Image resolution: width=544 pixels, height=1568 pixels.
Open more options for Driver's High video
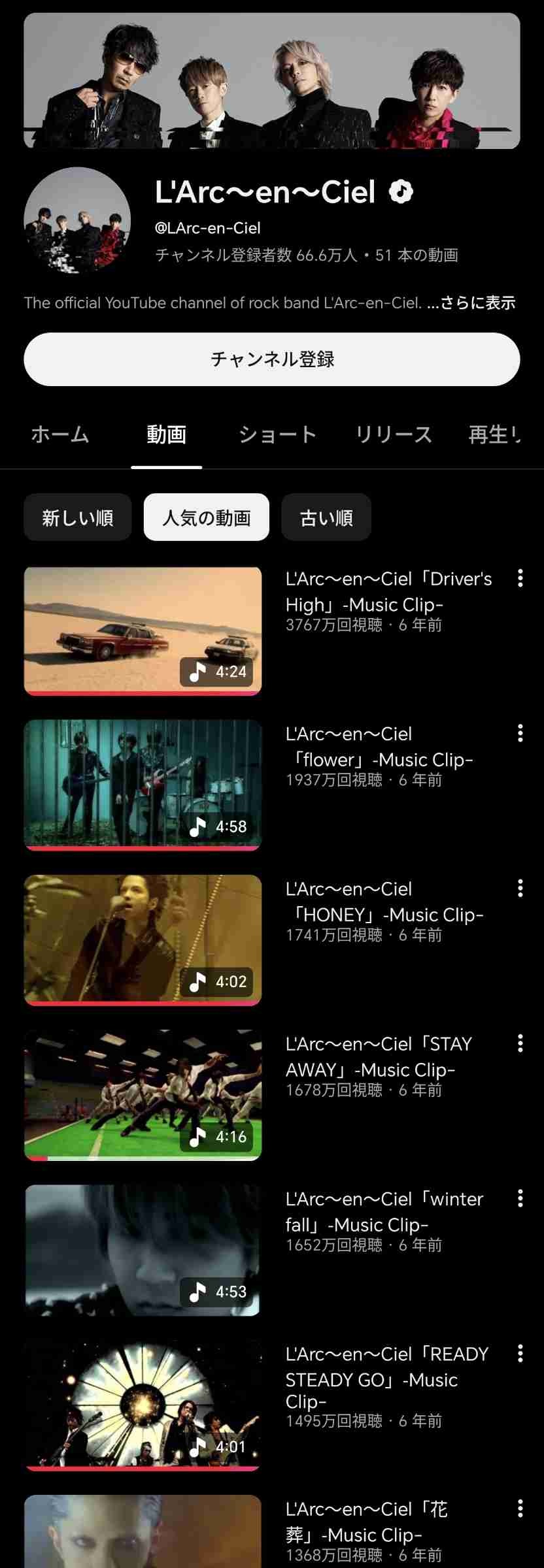click(x=520, y=578)
